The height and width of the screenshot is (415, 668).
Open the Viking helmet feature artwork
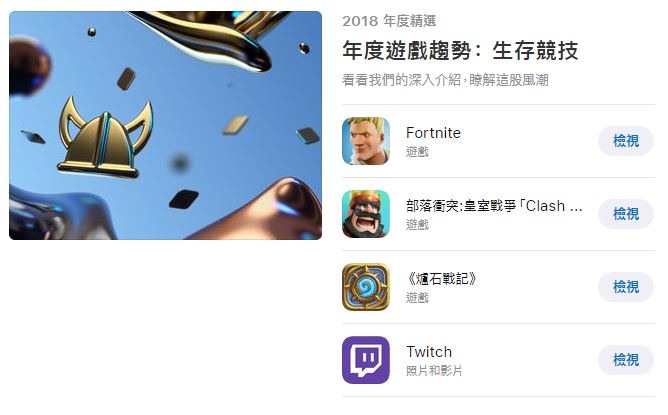(165, 126)
